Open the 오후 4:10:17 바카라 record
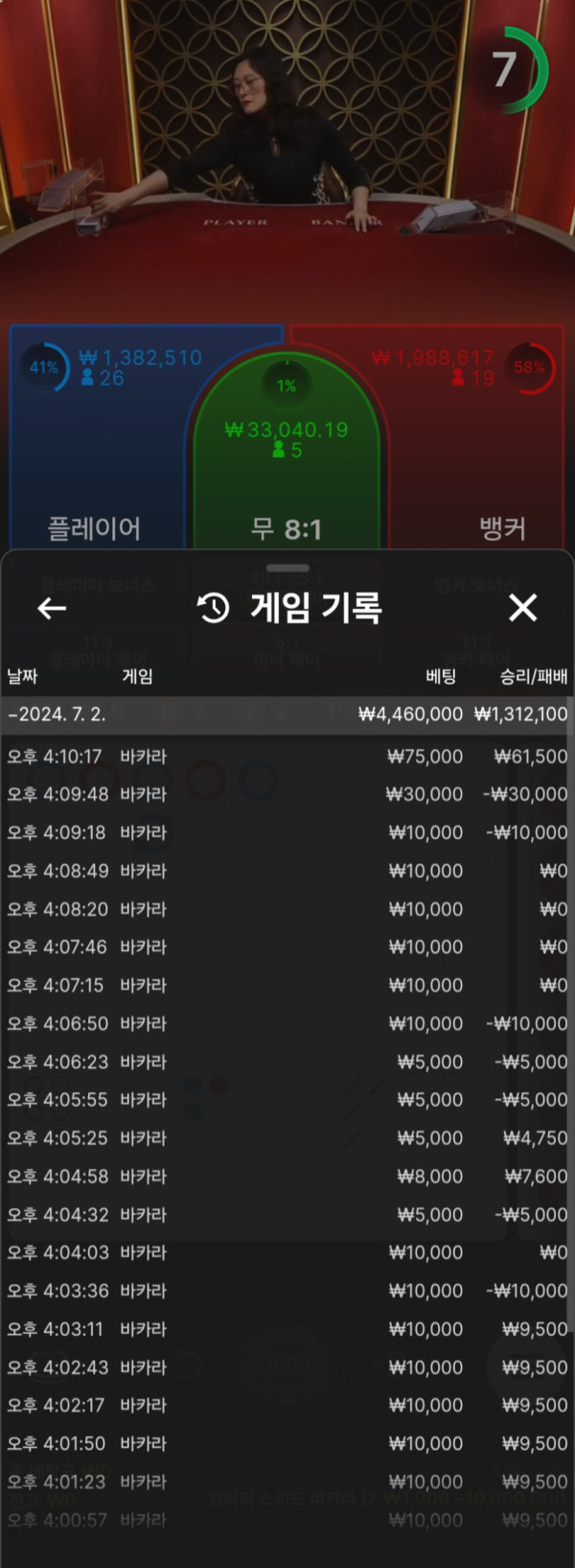 [287, 757]
